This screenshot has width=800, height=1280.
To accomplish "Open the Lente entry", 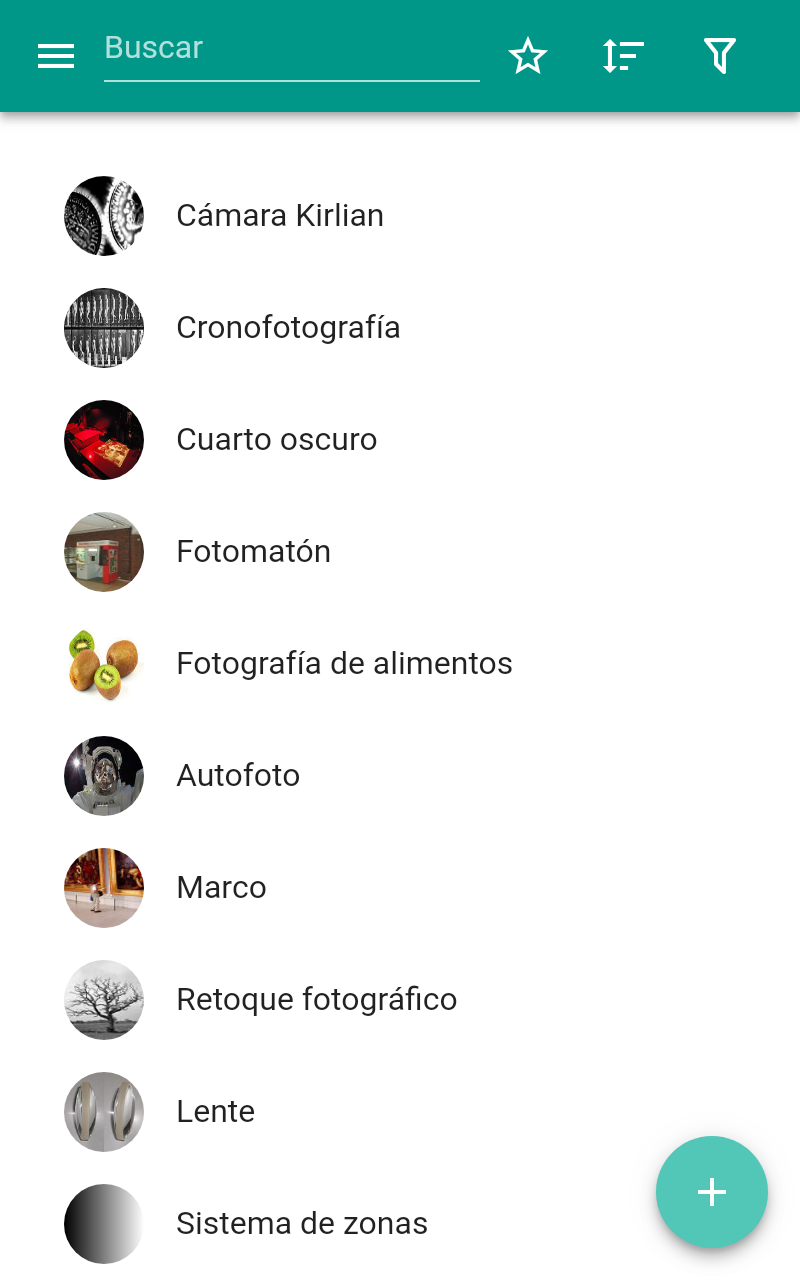I will 215,1112.
